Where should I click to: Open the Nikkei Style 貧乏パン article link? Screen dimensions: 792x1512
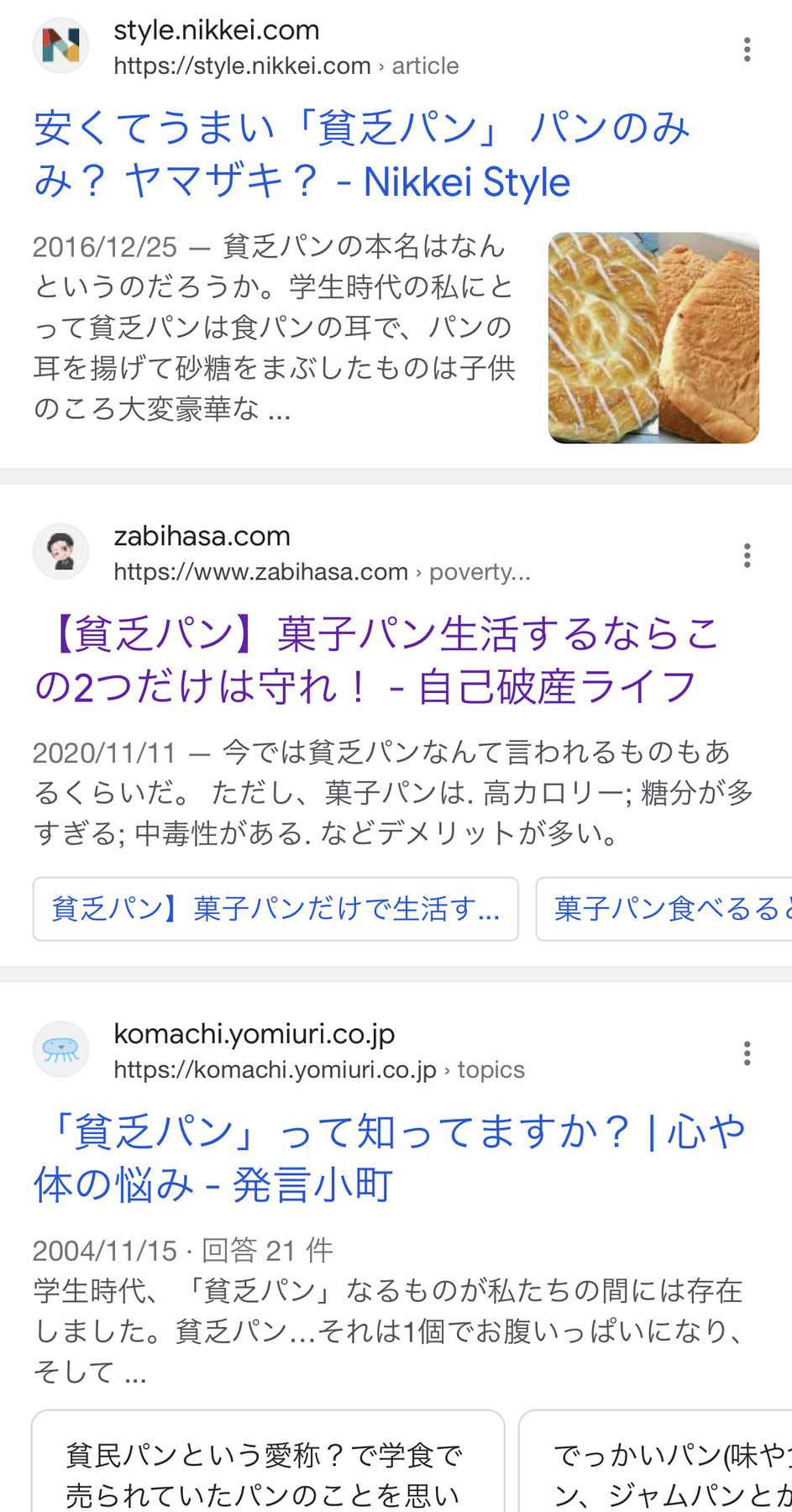click(x=361, y=155)
